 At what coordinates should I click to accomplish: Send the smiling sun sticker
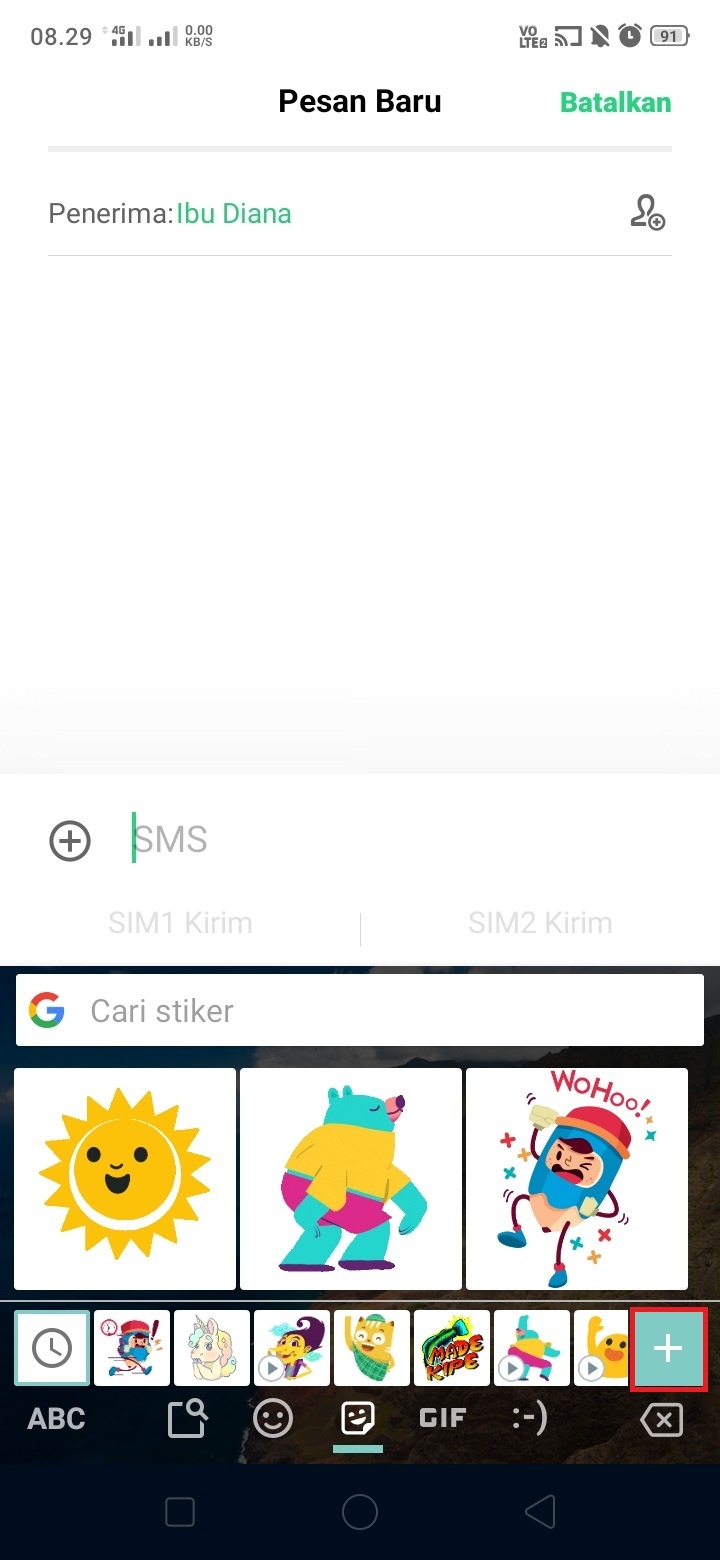[x=125, y=1178]
